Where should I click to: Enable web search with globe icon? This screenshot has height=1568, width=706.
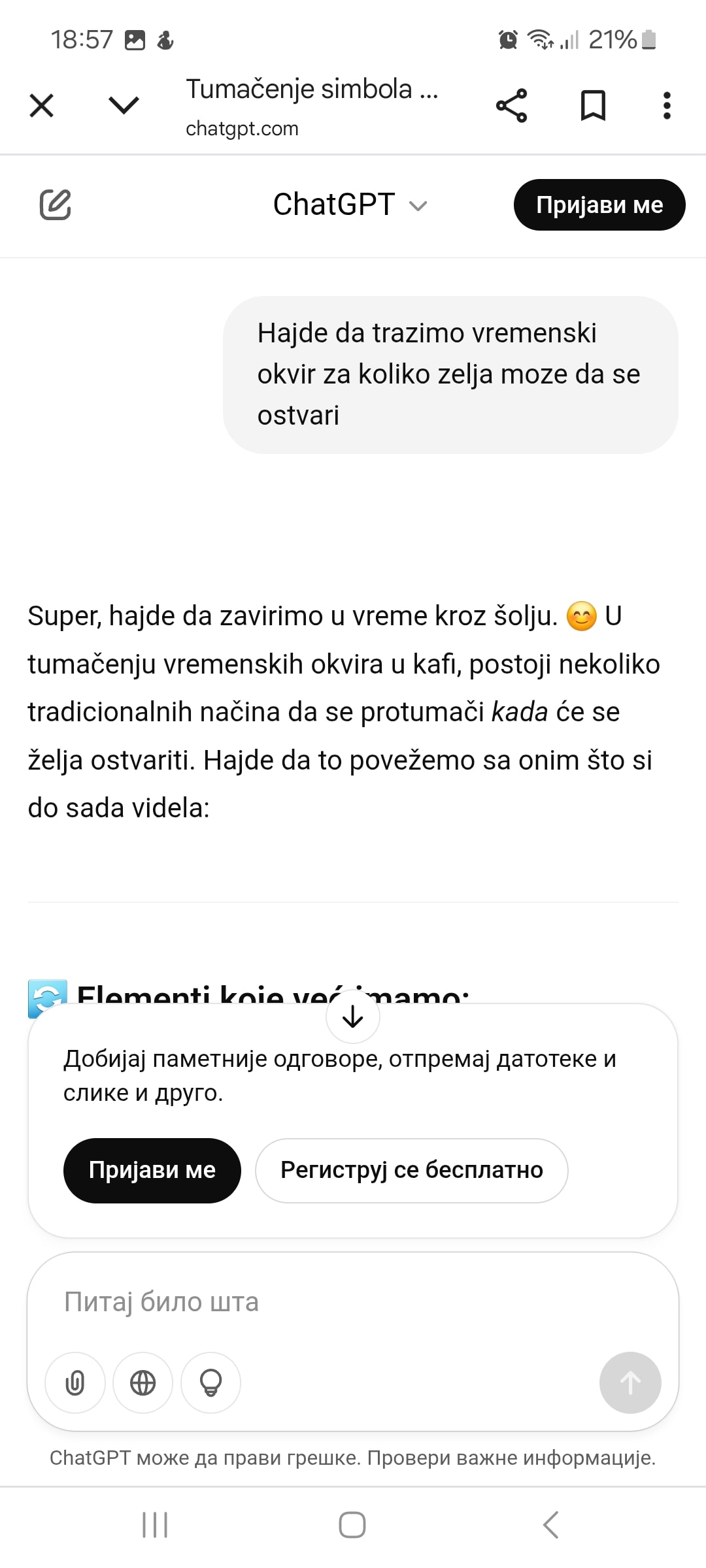tap(143, 1382)
